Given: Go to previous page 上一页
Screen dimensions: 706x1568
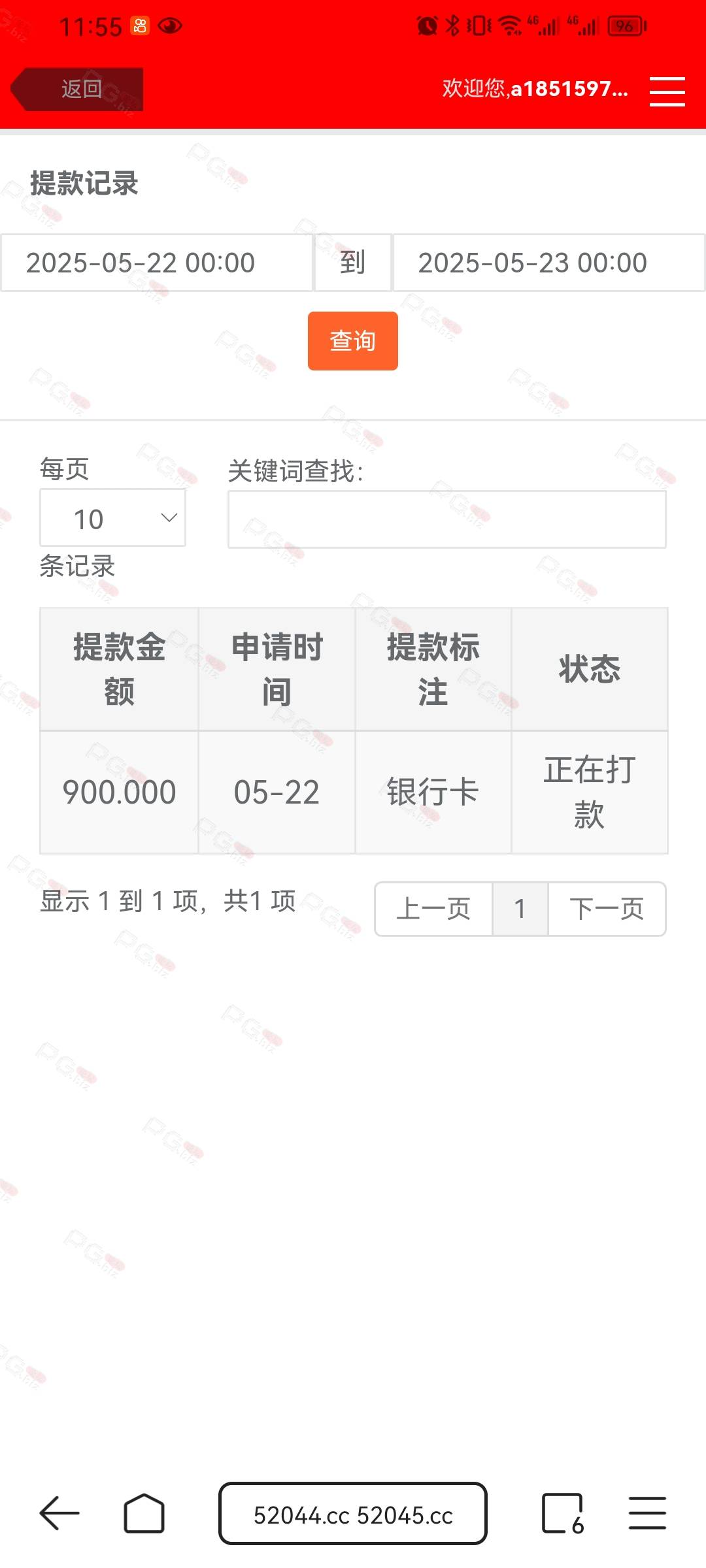Looking at the screenshot, I should point(433,909).
